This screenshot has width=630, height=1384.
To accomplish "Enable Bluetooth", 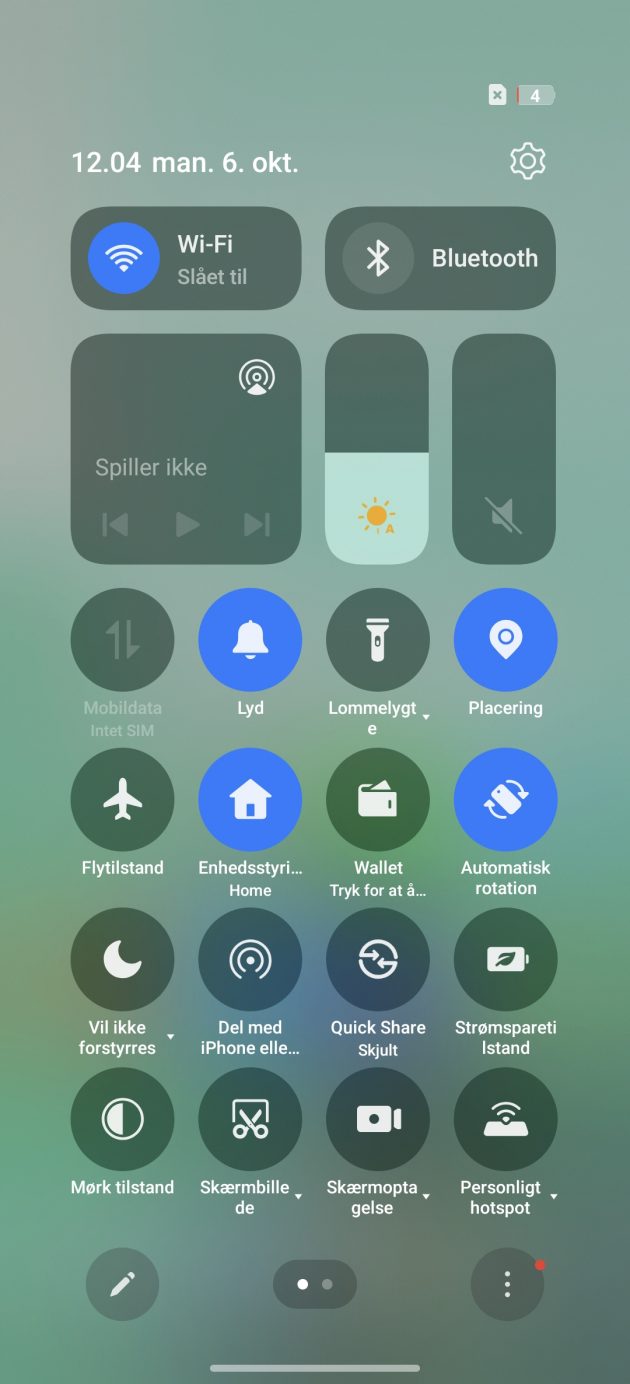I will point(378,258).
